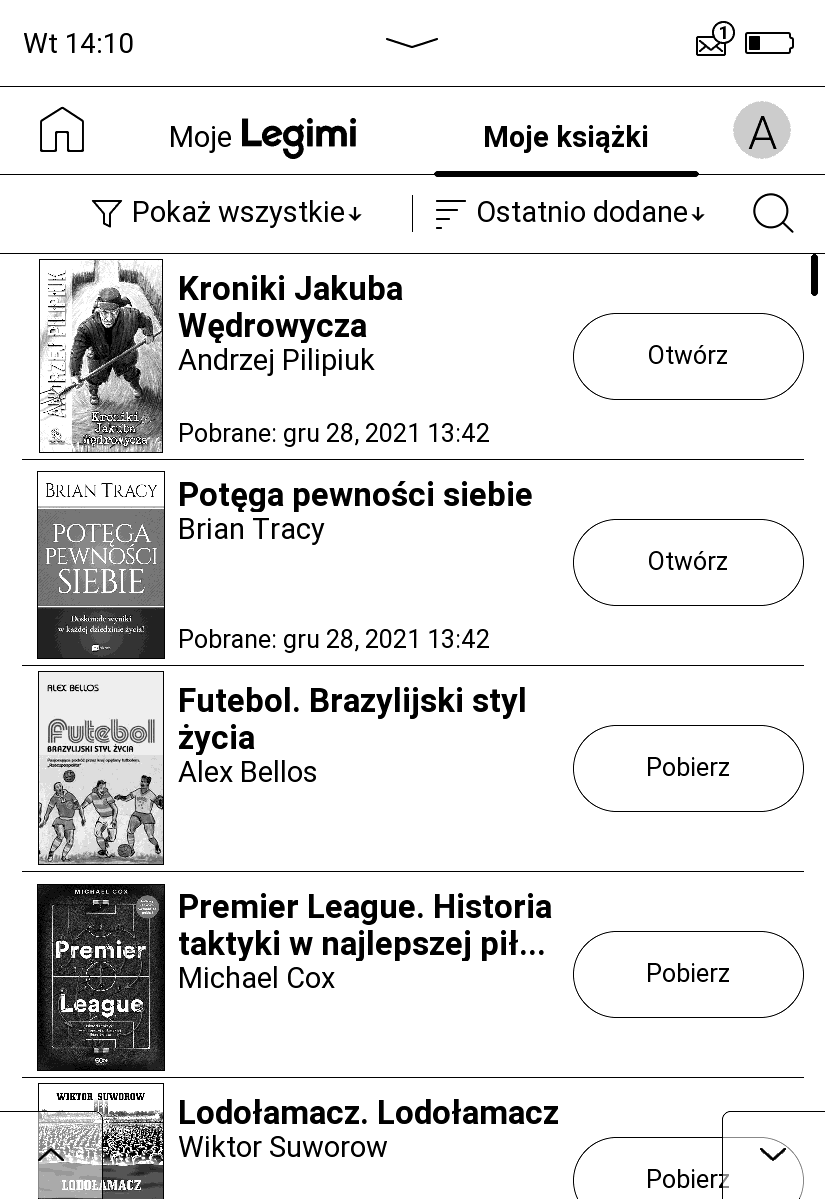Page up with the up arrow
Screen dimensions: 825x1200
[51, 1155]
